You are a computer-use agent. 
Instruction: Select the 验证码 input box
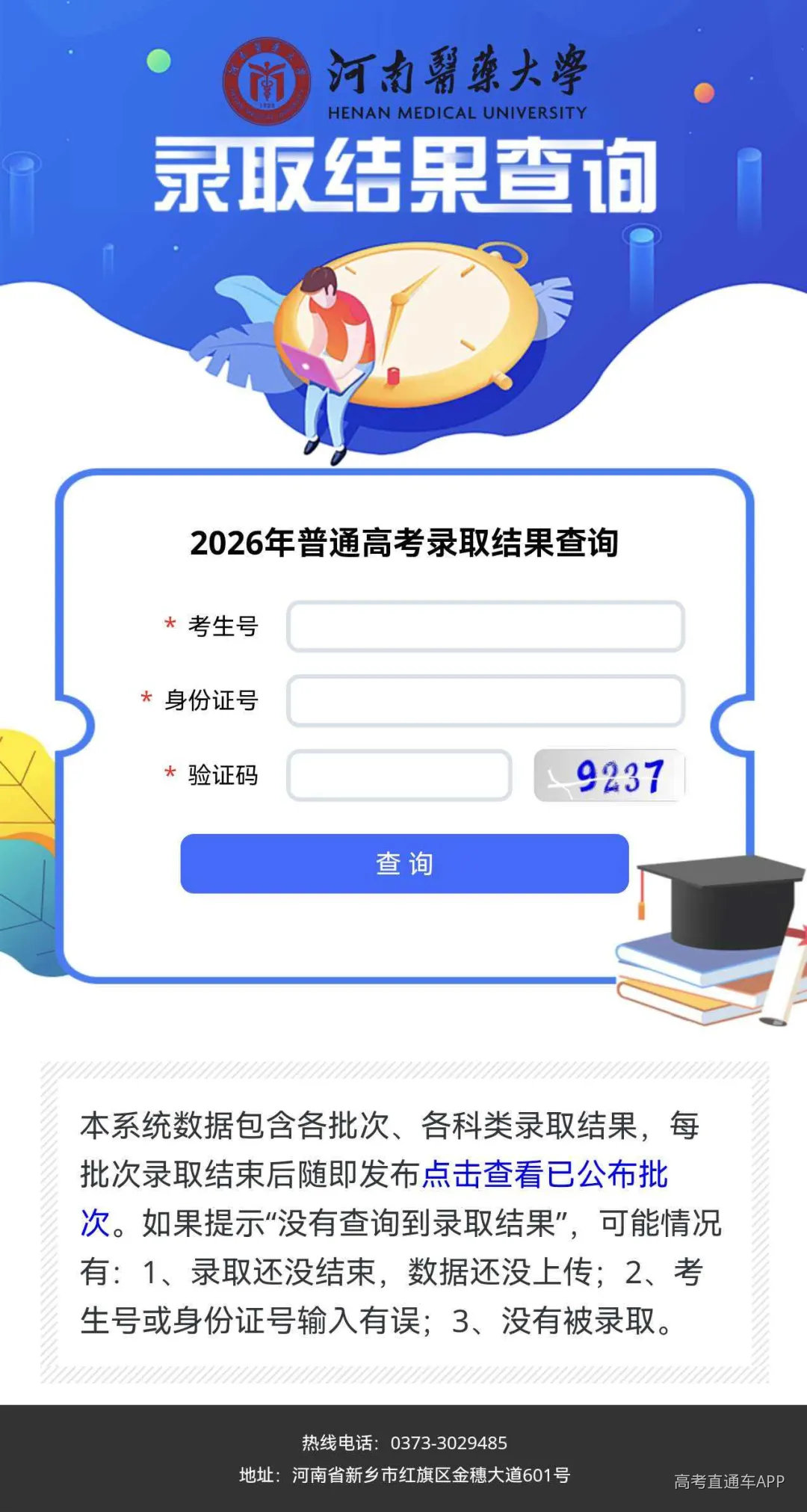(x=400, y=776)
